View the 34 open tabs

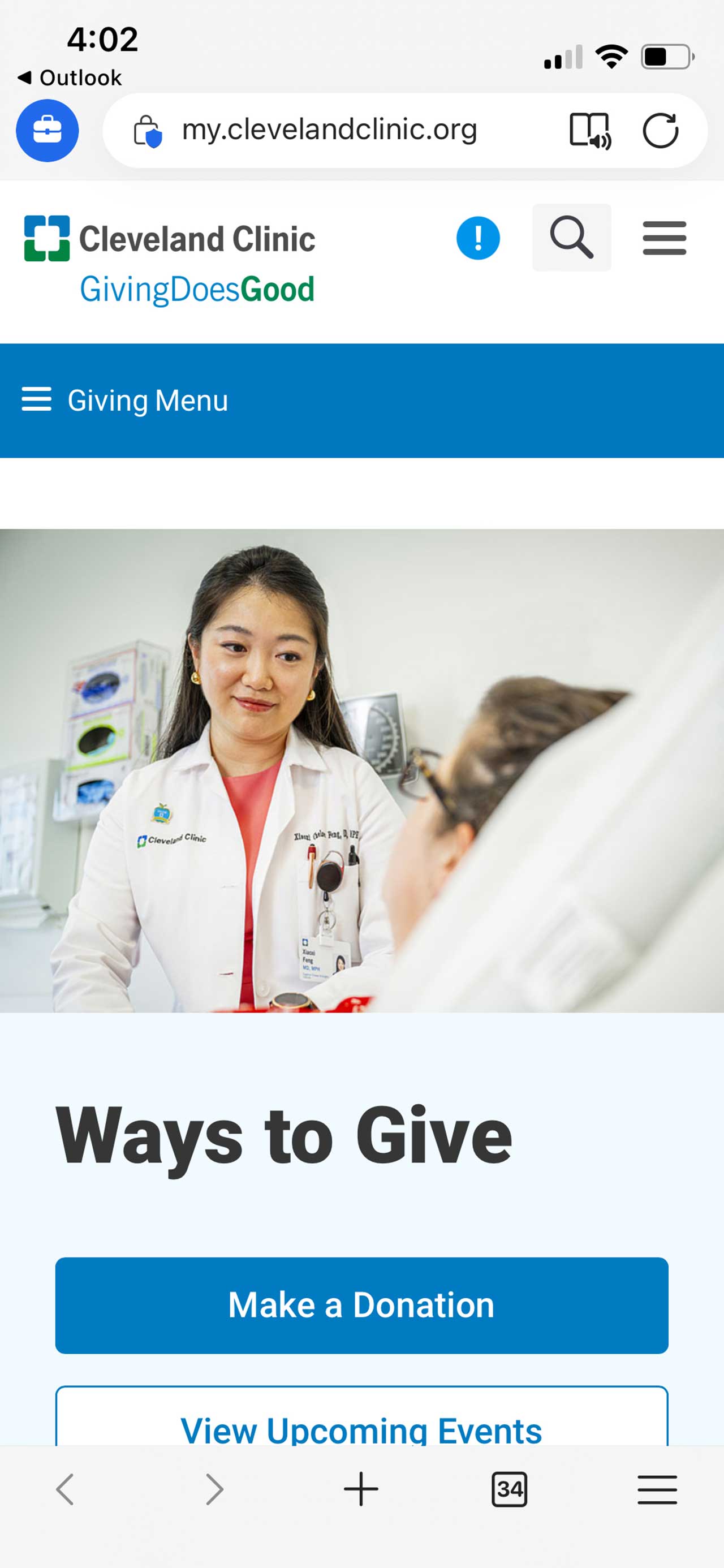tap(509, 1489)
